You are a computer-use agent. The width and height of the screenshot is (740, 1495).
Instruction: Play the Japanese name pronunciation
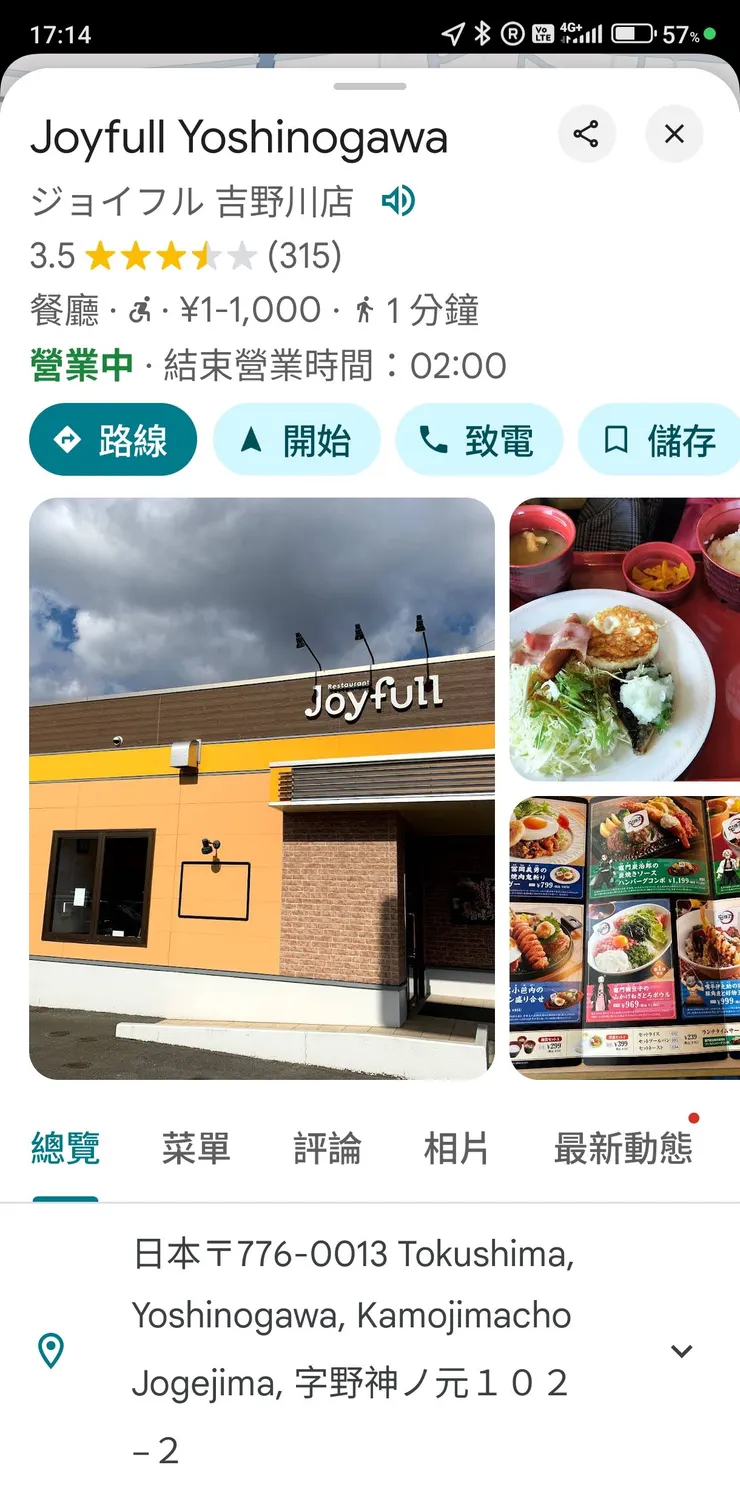coord(398,202)
